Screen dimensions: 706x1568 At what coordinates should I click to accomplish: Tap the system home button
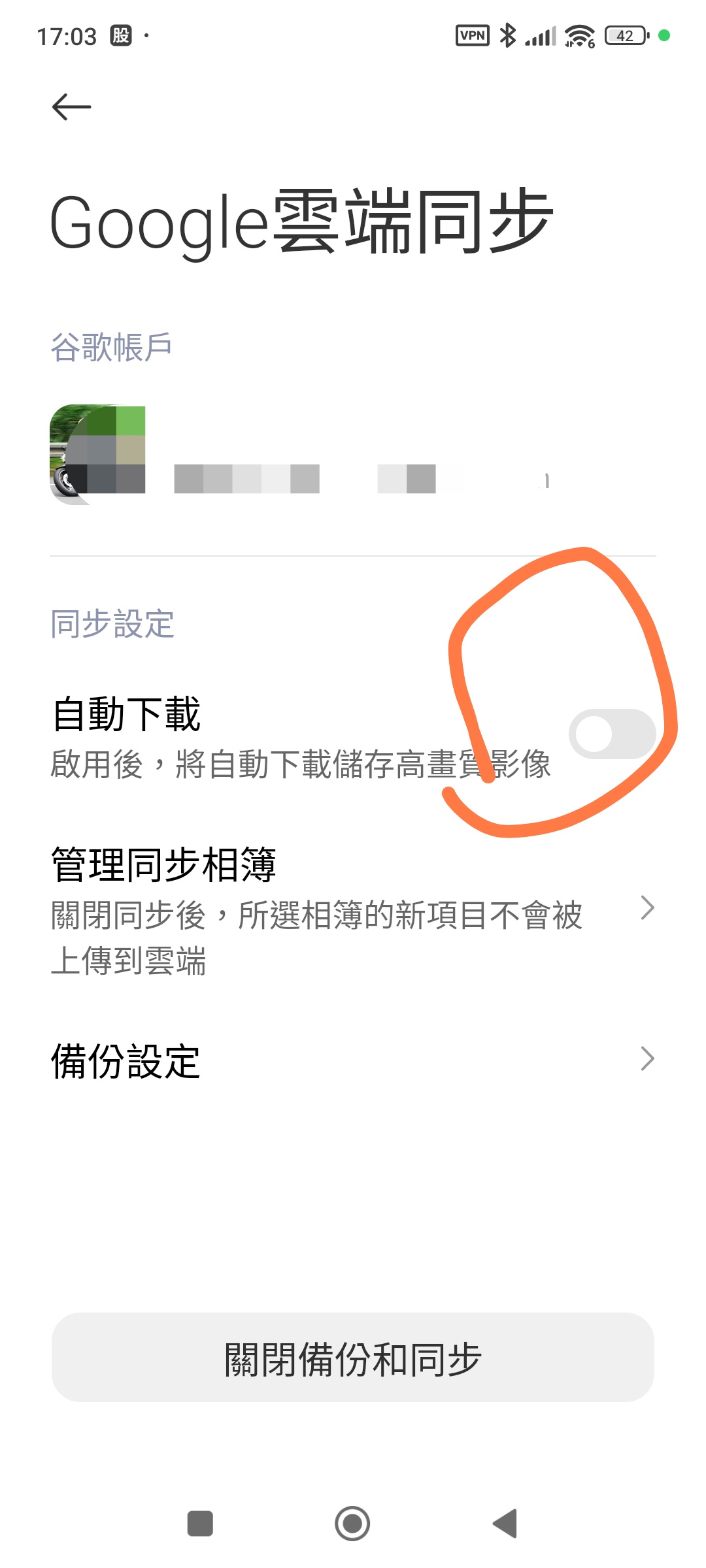pos(352,1524)
